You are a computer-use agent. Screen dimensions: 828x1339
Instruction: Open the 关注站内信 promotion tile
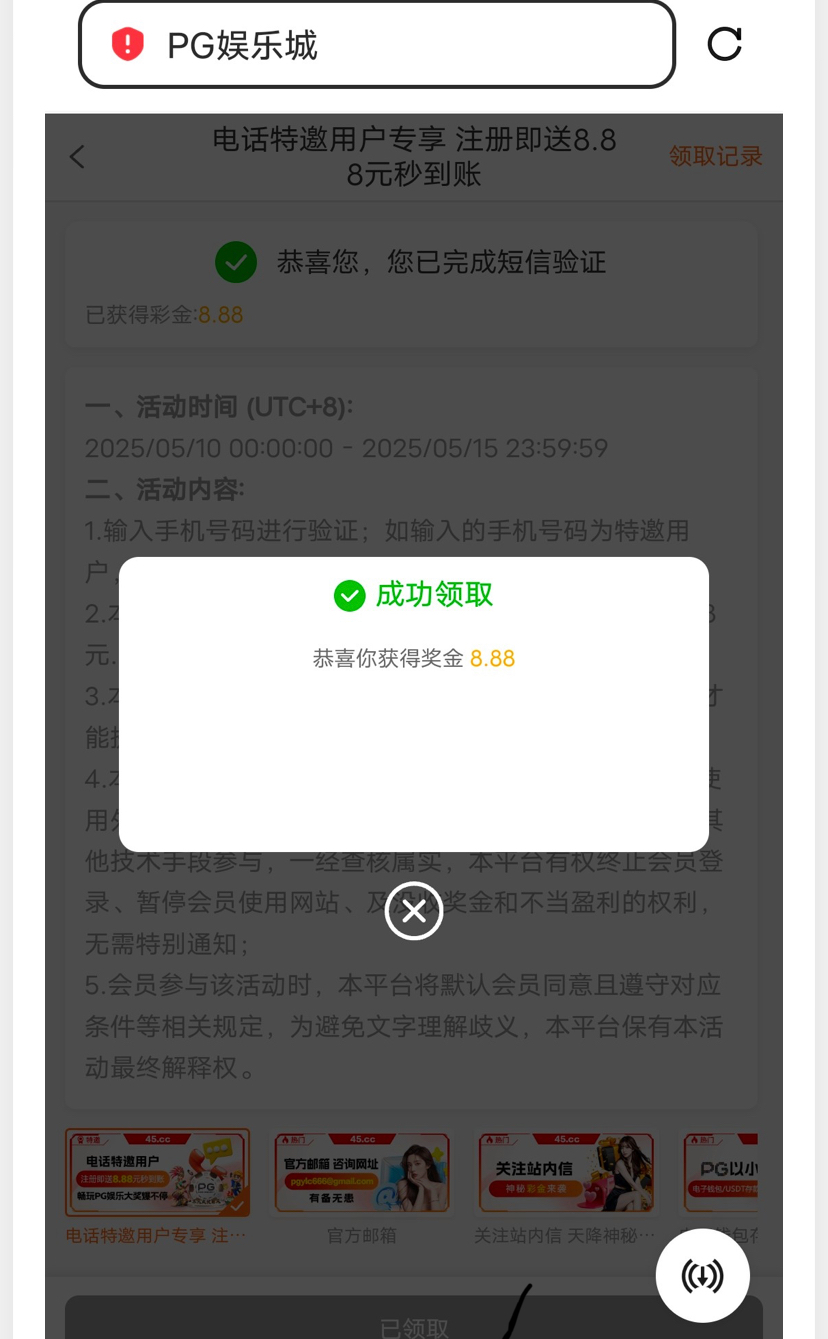[x=566, y=1173]
